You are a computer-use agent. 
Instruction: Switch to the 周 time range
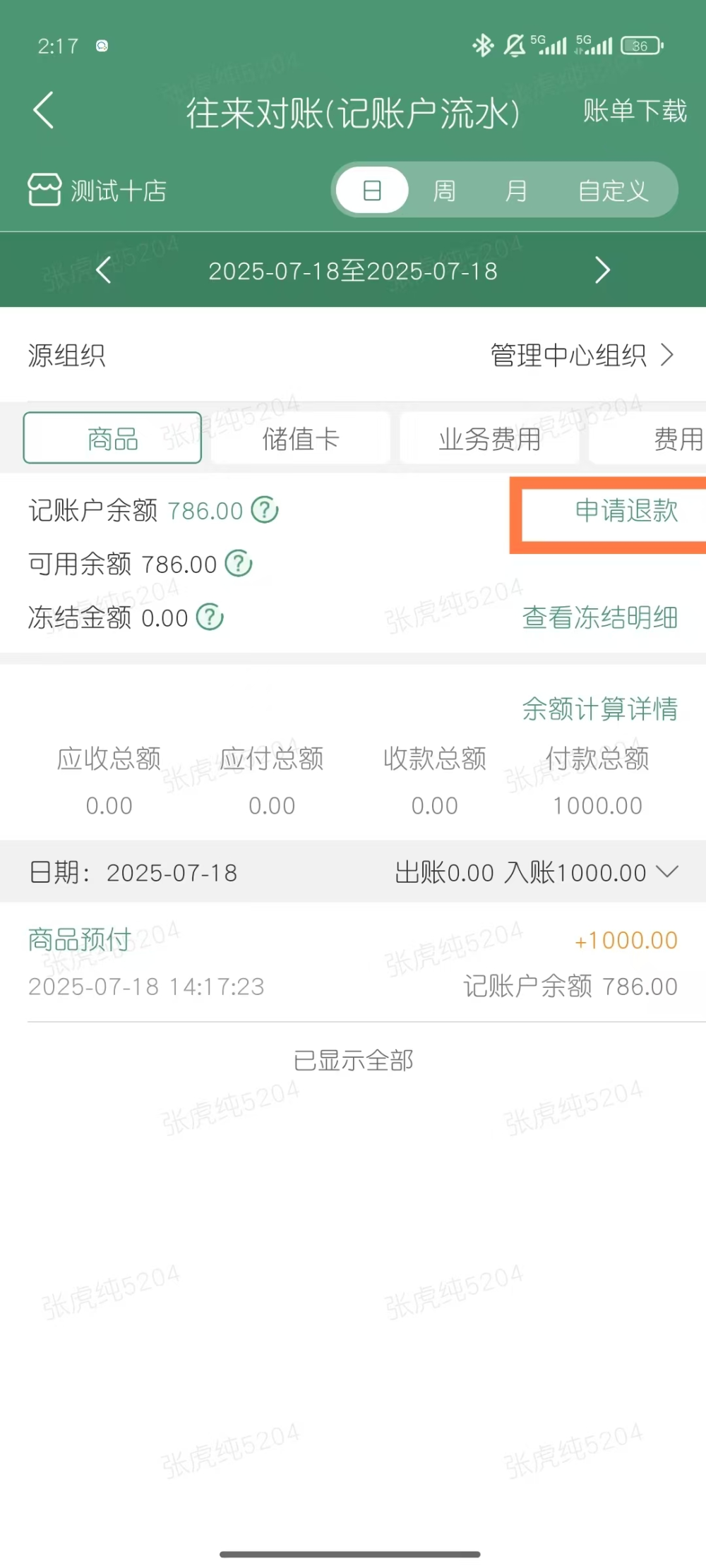pyautogui.click(x=444, y=191)
